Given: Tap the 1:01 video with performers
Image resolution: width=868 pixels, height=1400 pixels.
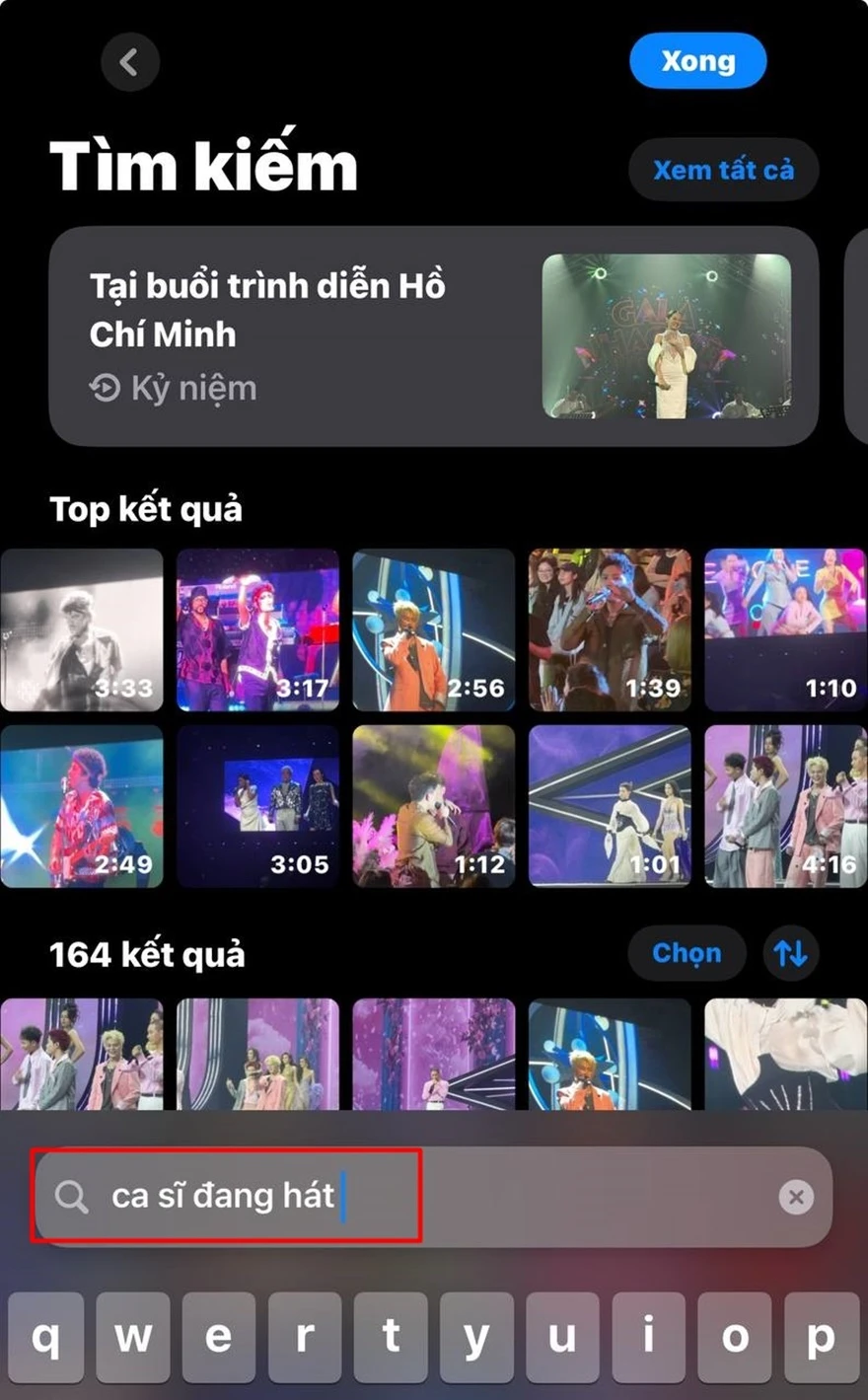Looking at the screenshot, I should [x=609, y=806].
